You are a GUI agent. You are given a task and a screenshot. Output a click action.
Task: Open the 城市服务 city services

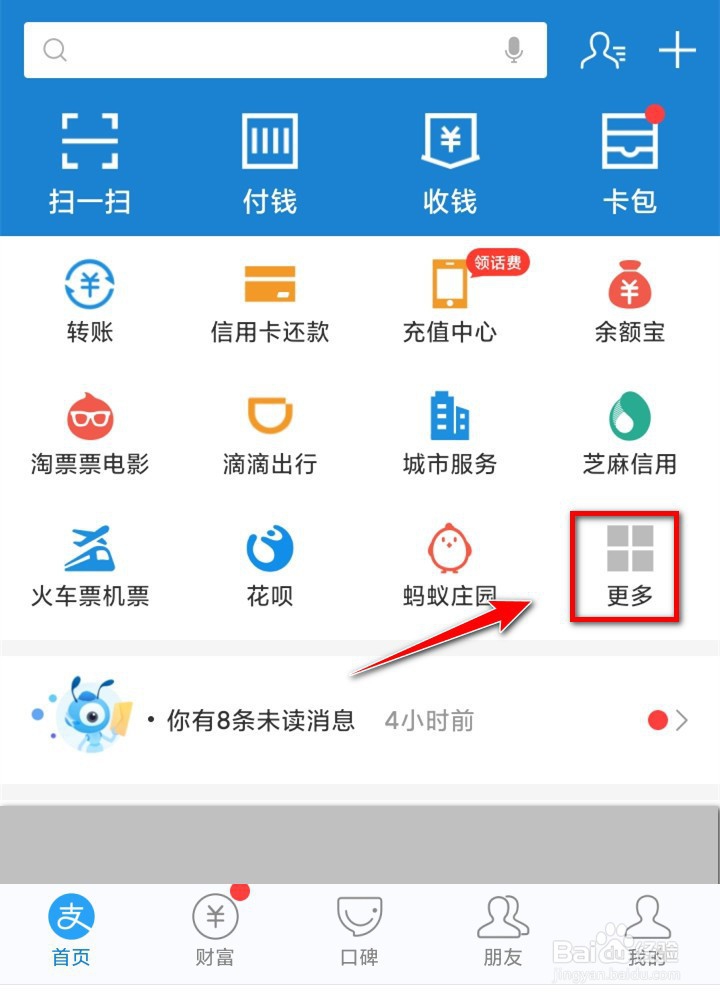tap(449, 430)
